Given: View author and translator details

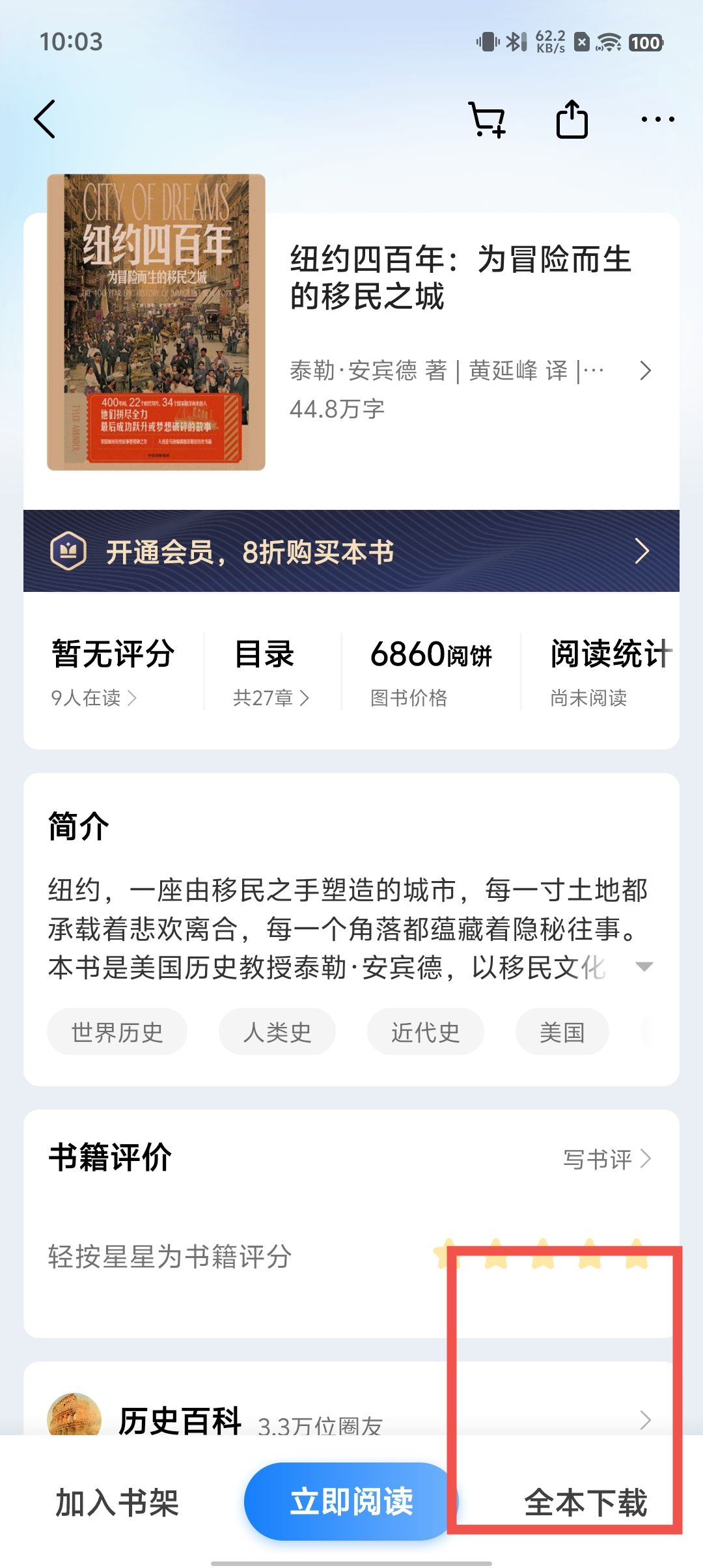Looking at the screenshot, I should 469,371.
